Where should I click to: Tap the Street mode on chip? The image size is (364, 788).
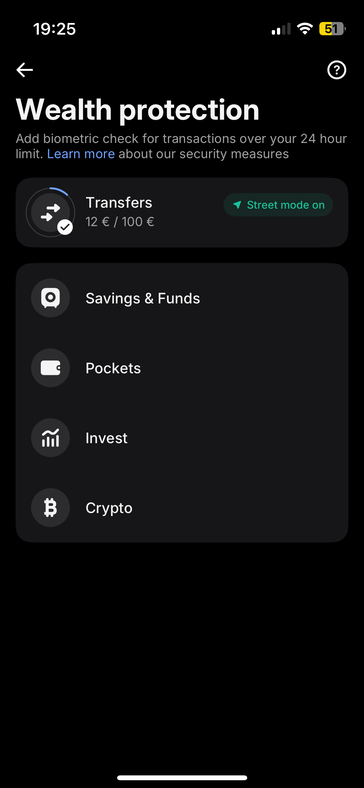click(278, 205)
